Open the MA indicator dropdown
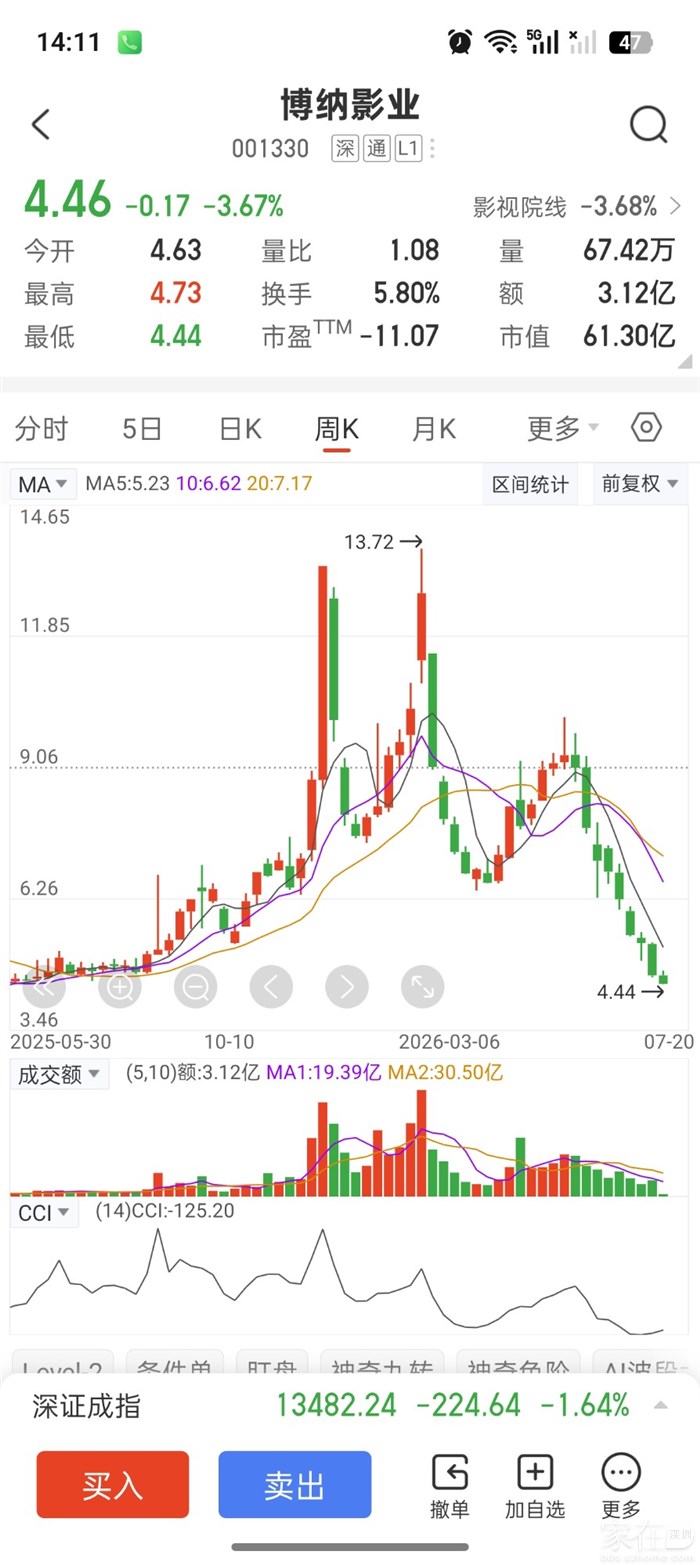Viewport: 700px width, 1565px height. pos(44,484)
